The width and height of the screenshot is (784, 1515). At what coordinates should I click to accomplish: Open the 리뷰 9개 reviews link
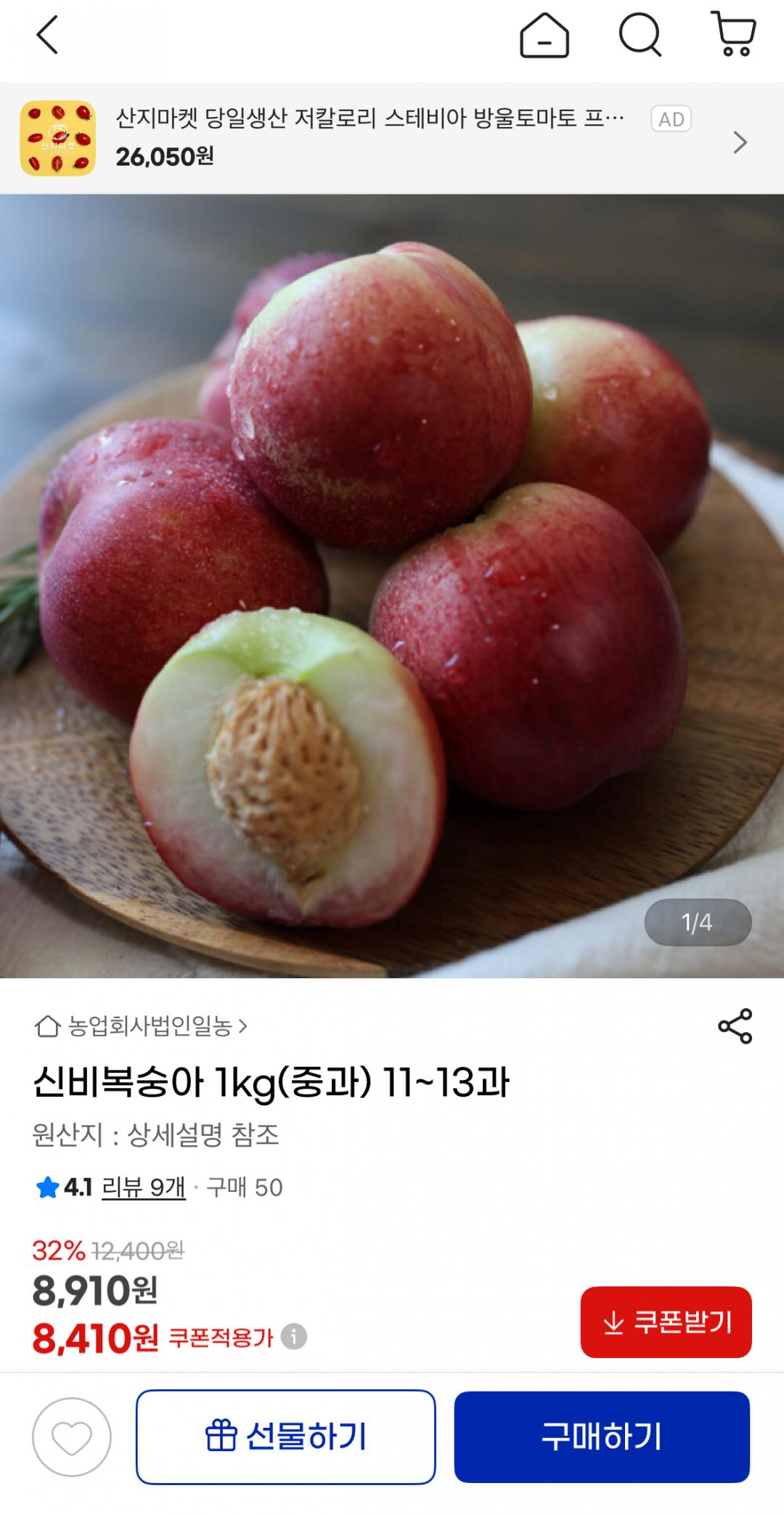(x=144, y=1187)
